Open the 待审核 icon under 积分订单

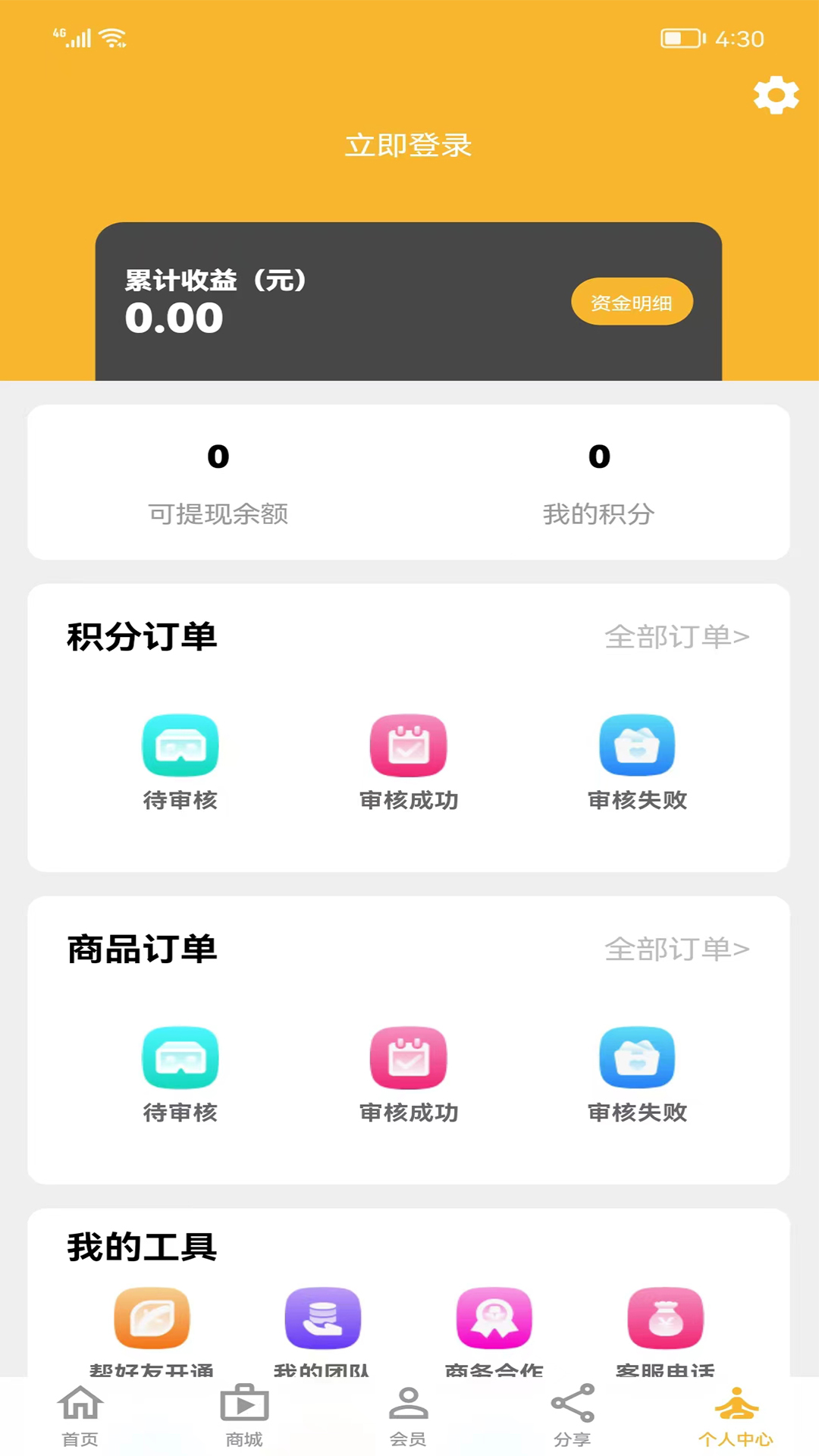click(x=180, y=745)
